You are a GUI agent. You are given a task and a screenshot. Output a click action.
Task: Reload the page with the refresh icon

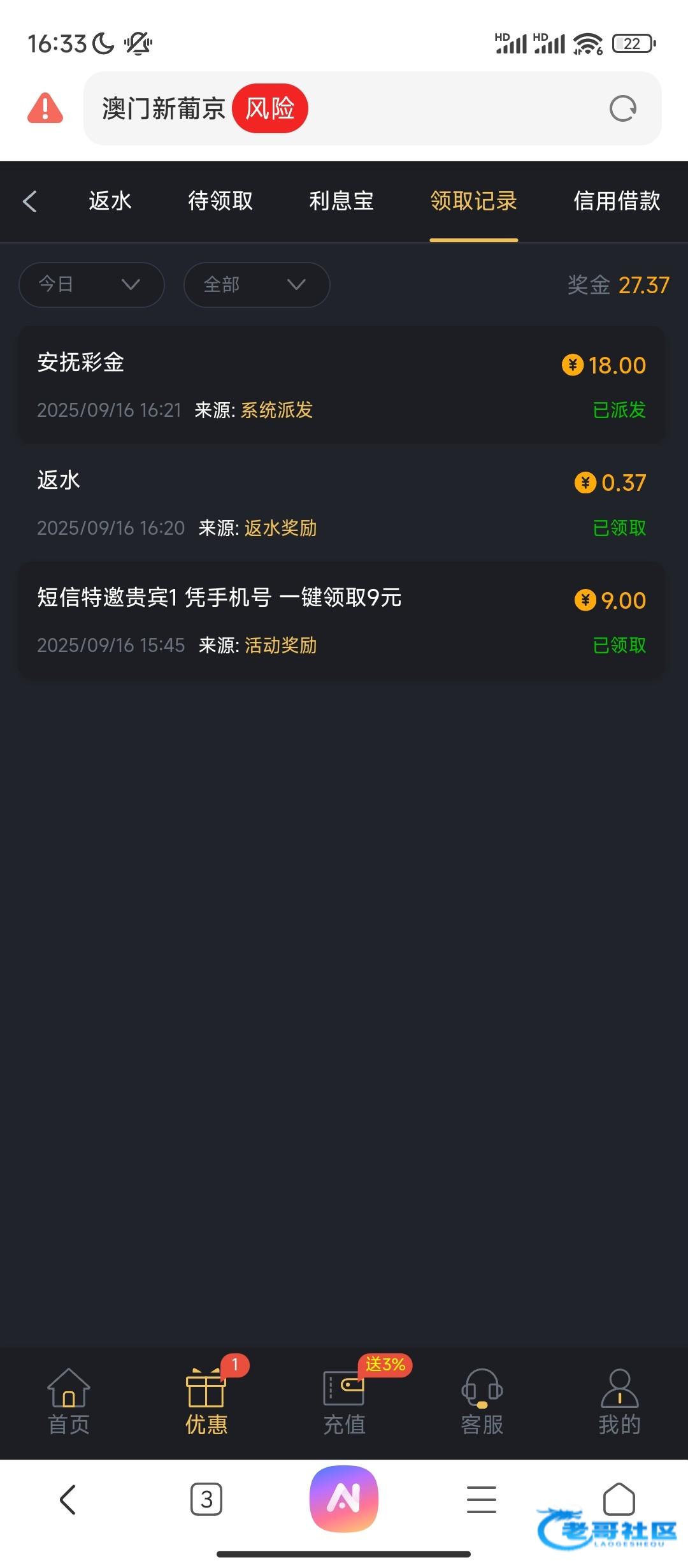point(622,108)
